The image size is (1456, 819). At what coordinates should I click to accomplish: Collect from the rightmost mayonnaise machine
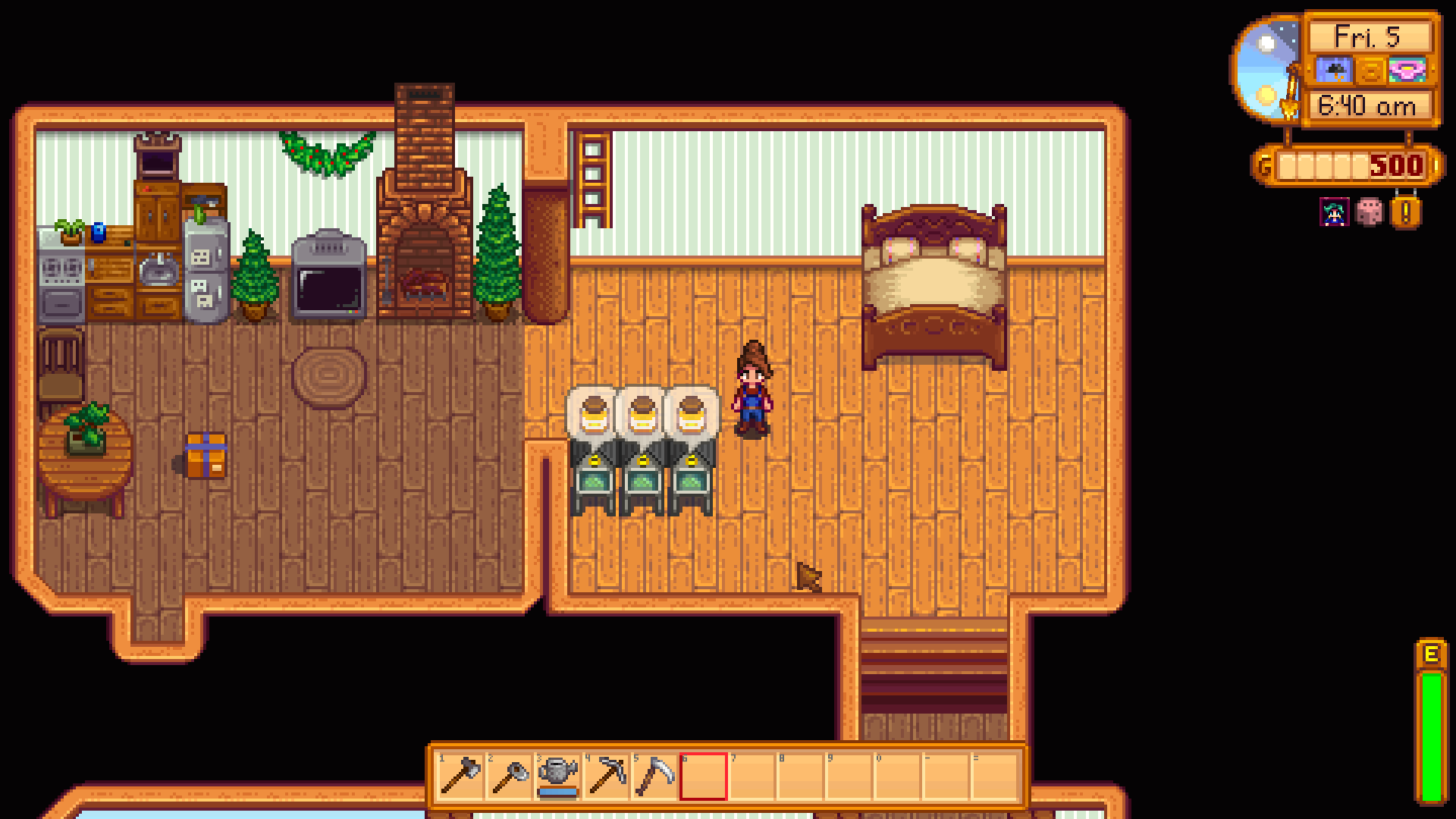[690, 470]
